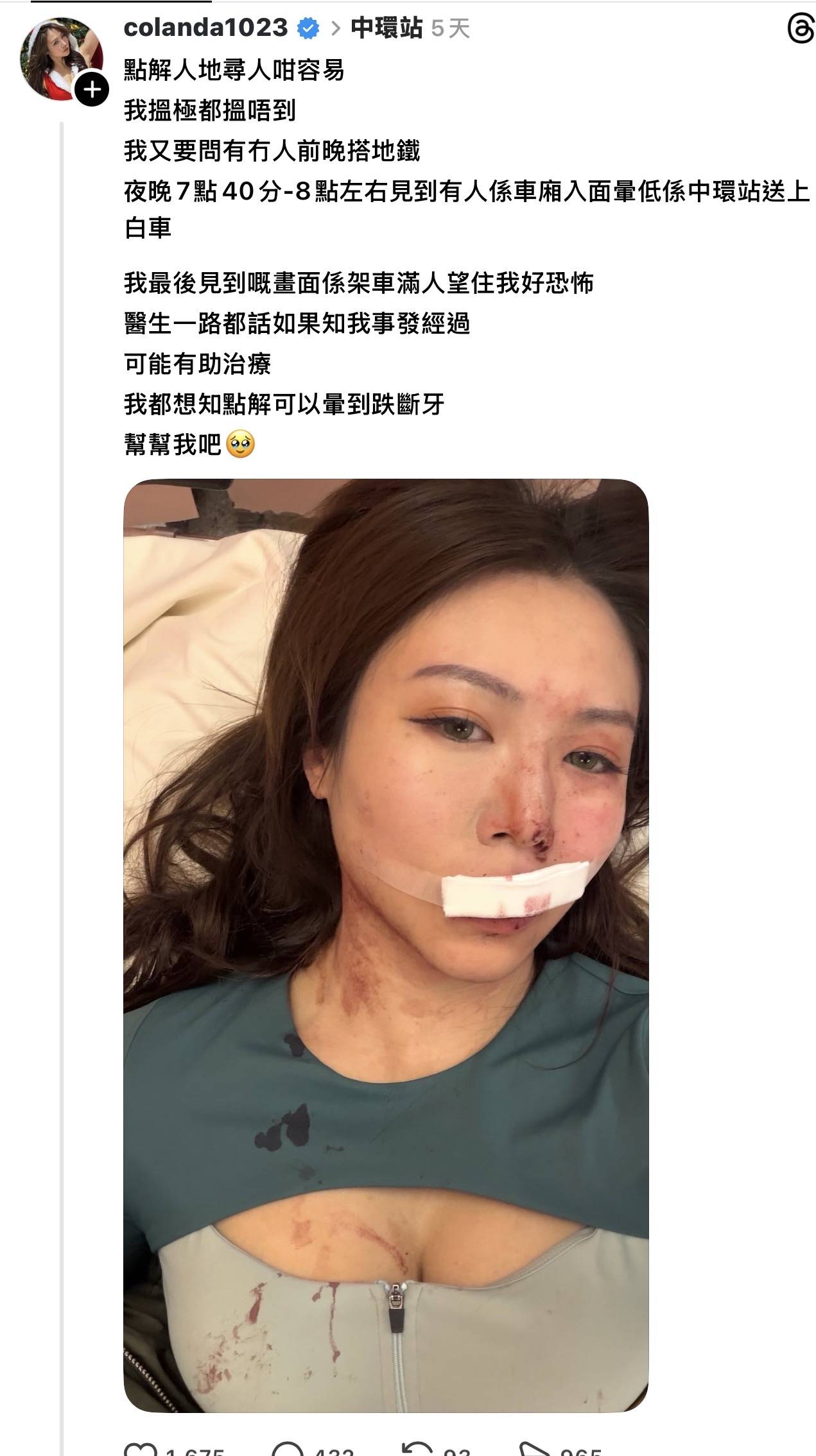Open the Threads logo icon
This screenshot has width=816, height=1456.
(800, 30)
